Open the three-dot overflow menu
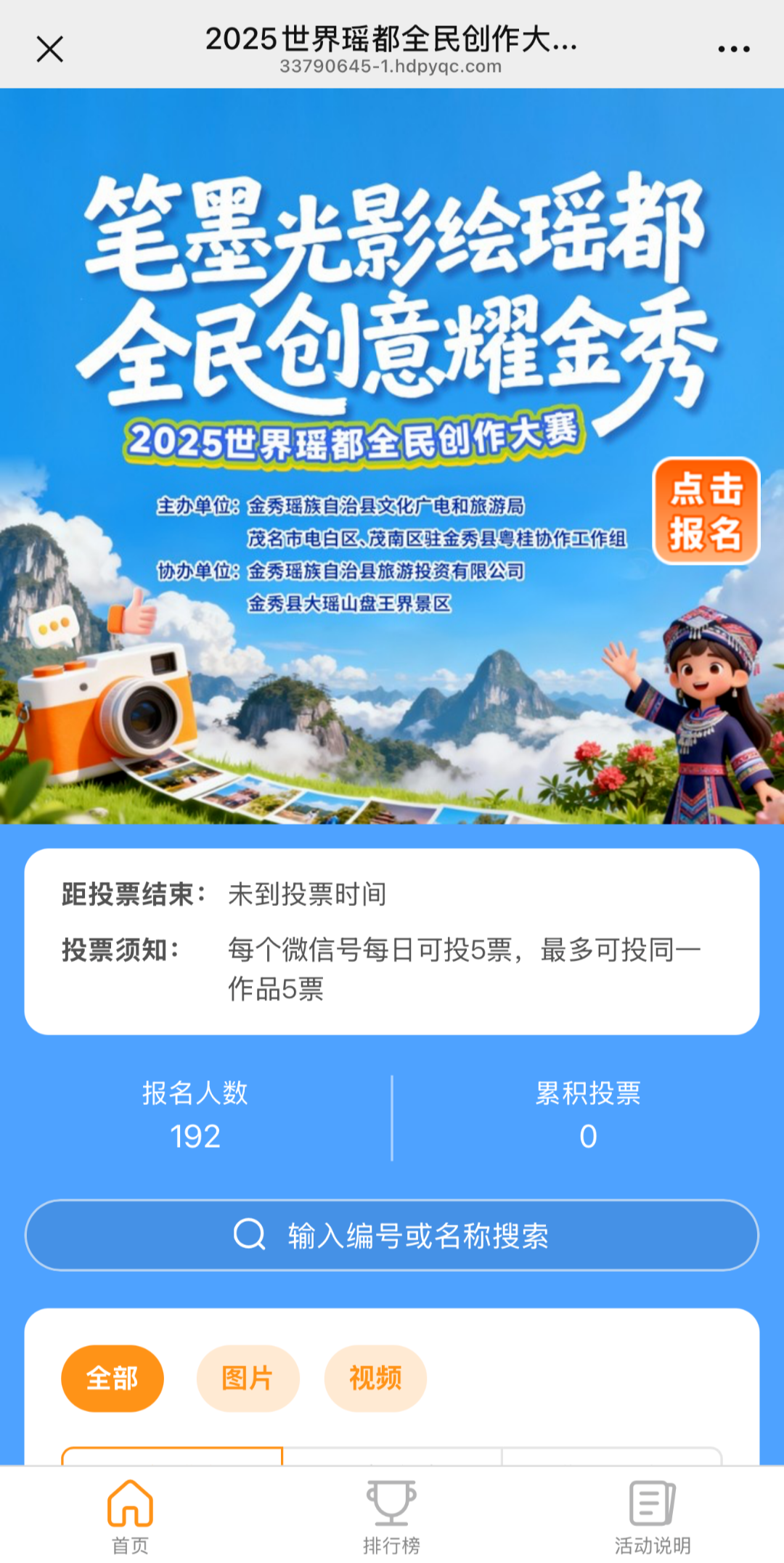 click(733, 49)
